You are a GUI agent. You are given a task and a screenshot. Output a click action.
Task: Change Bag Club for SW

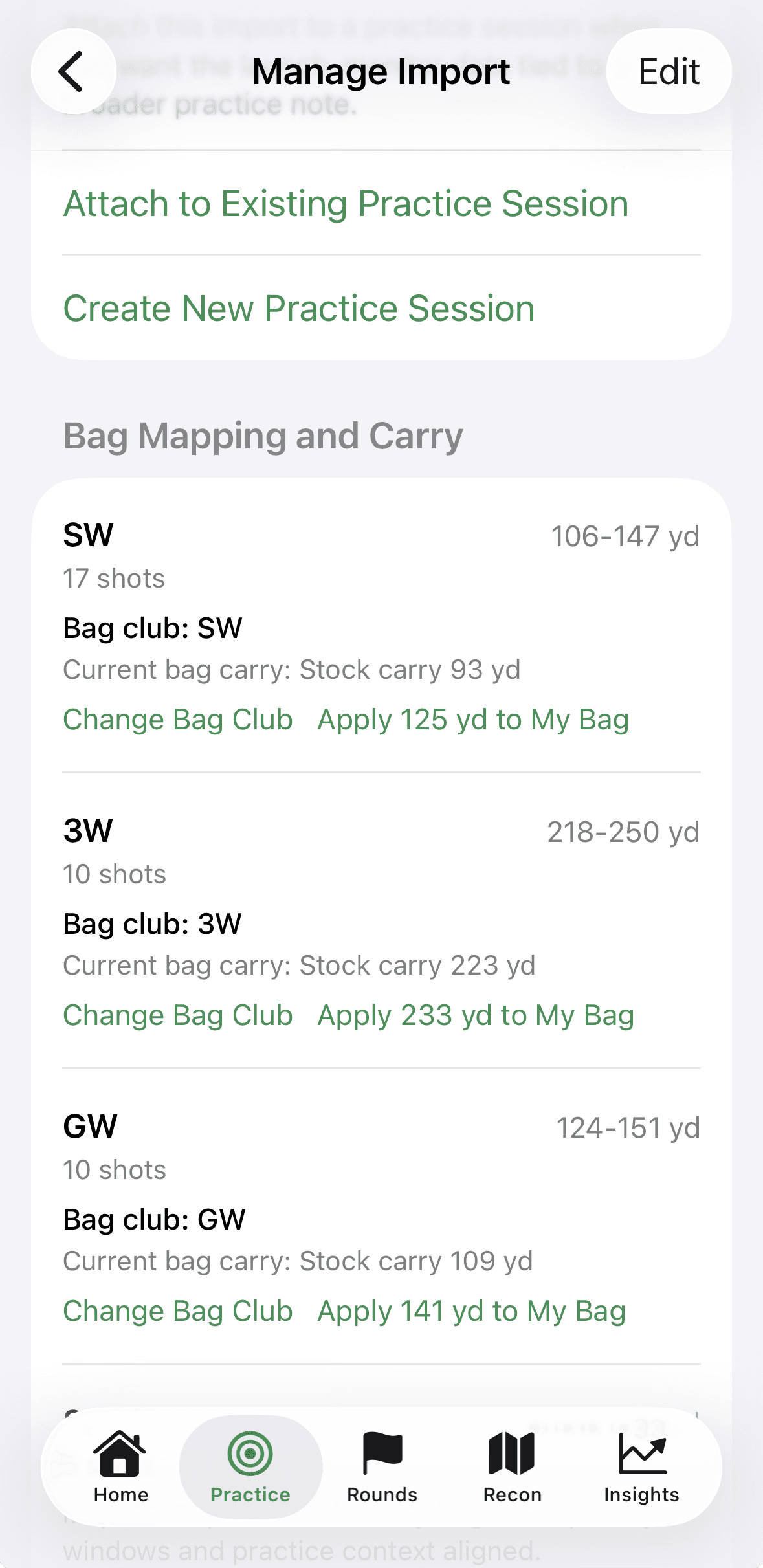177,719
